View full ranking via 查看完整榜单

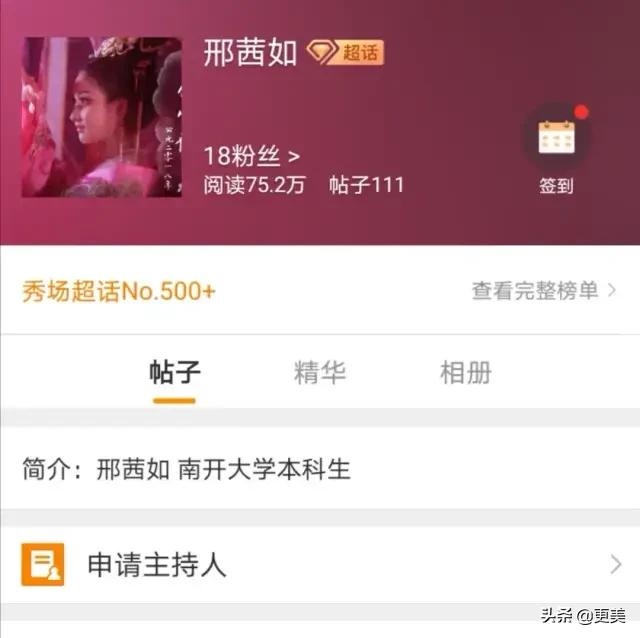pos(543,291)
